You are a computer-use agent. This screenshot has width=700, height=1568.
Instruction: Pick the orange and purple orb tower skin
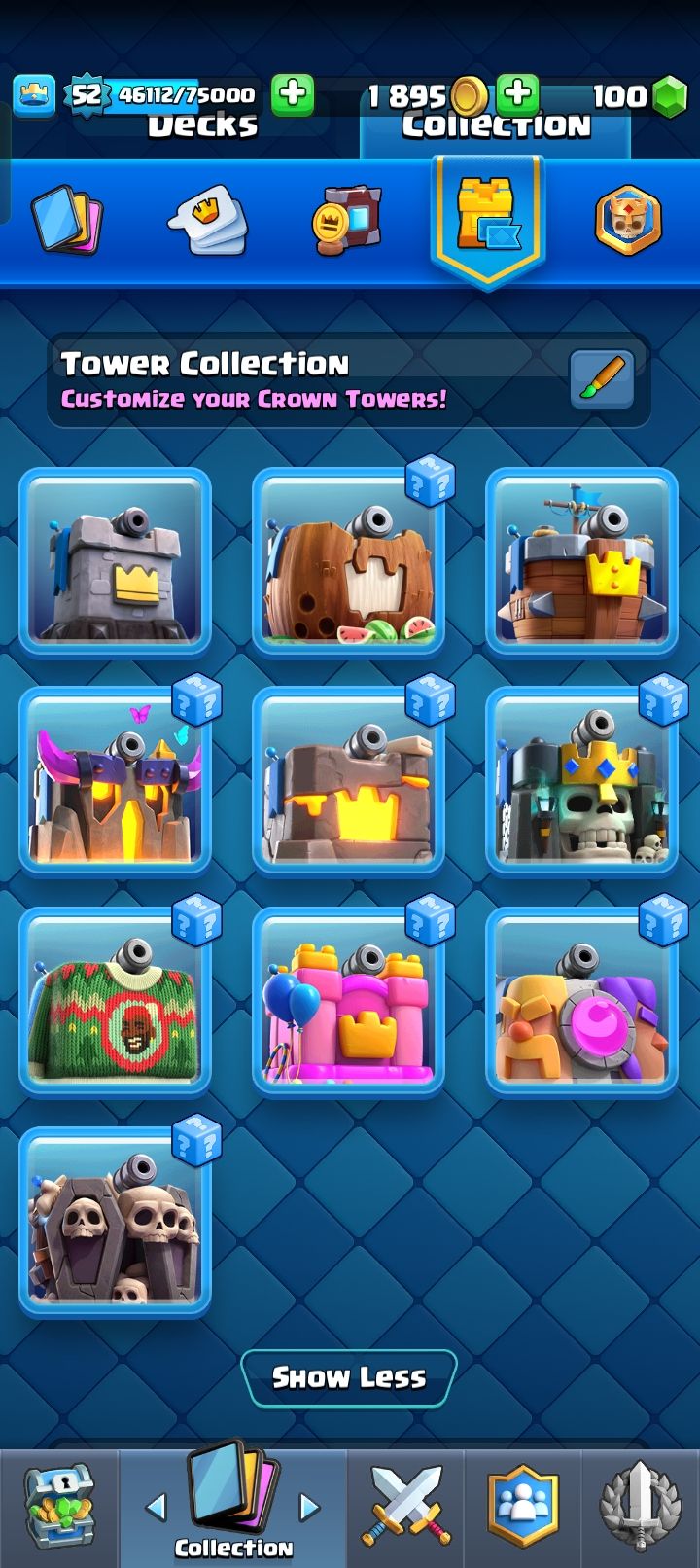[x=581, y=1001]
